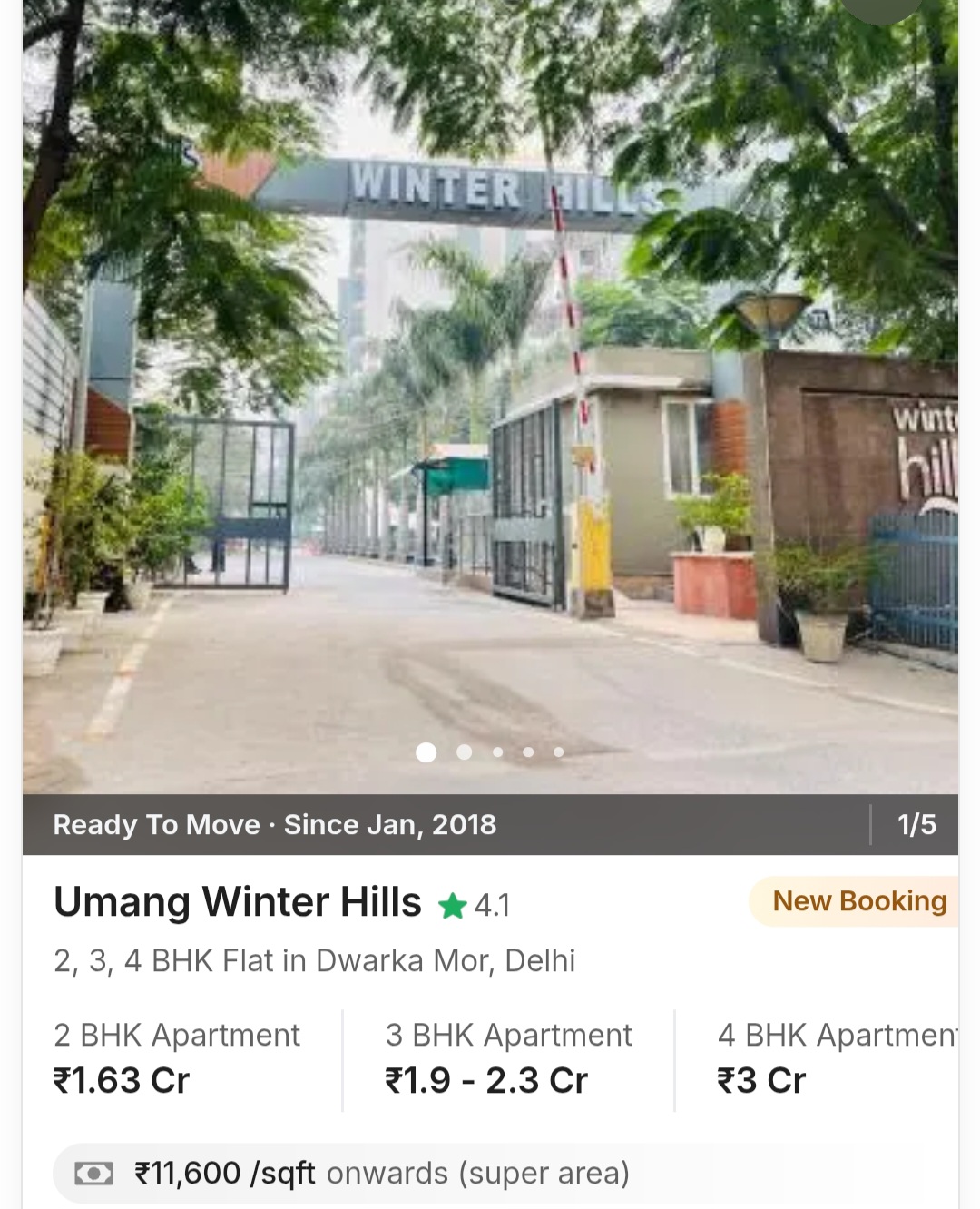Click the first carousel dot
Image resolution: width=980 pixels, height=1209 pixels.
tap(425, 752)
